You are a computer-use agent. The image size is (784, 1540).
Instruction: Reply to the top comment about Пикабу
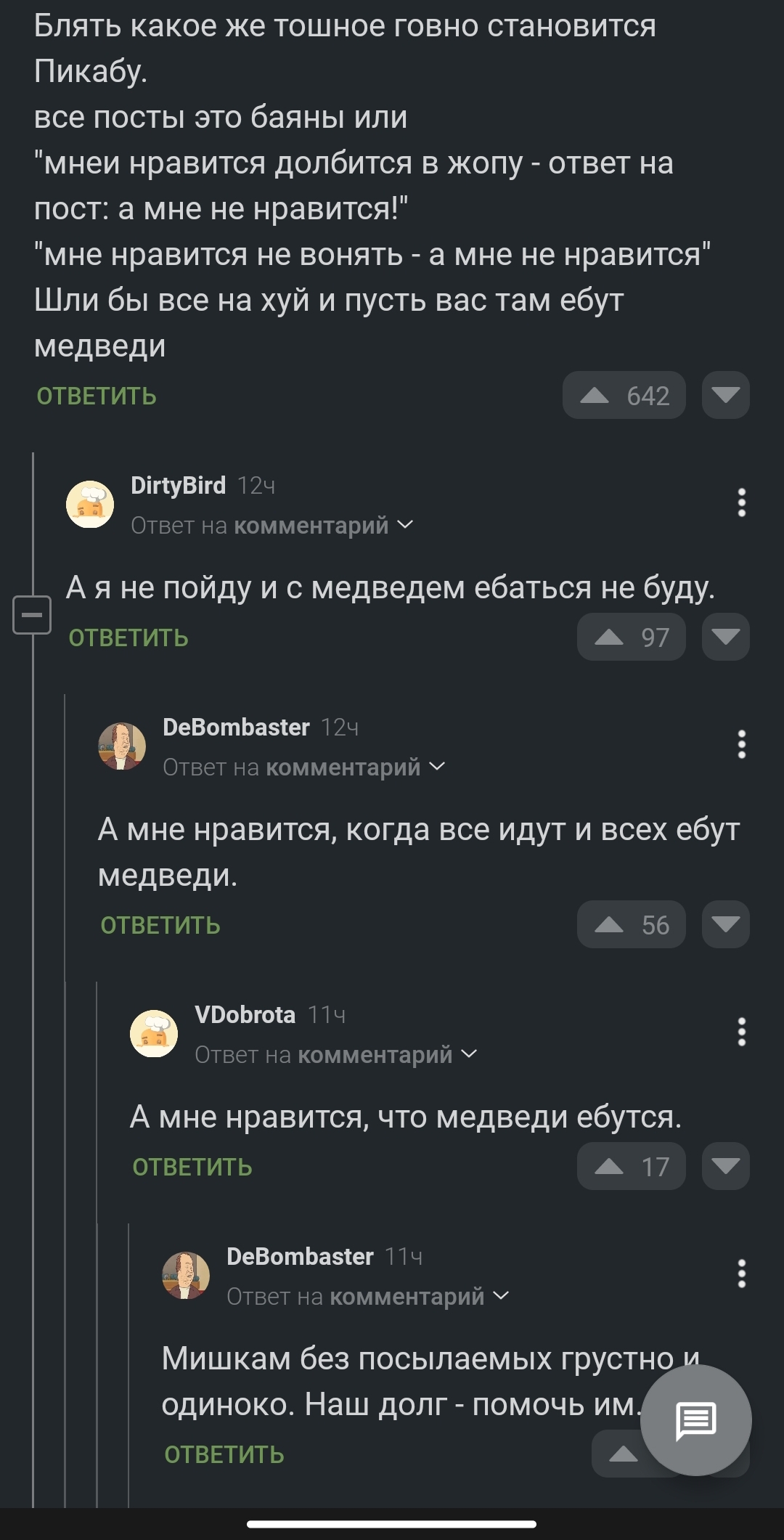[97, 396]
